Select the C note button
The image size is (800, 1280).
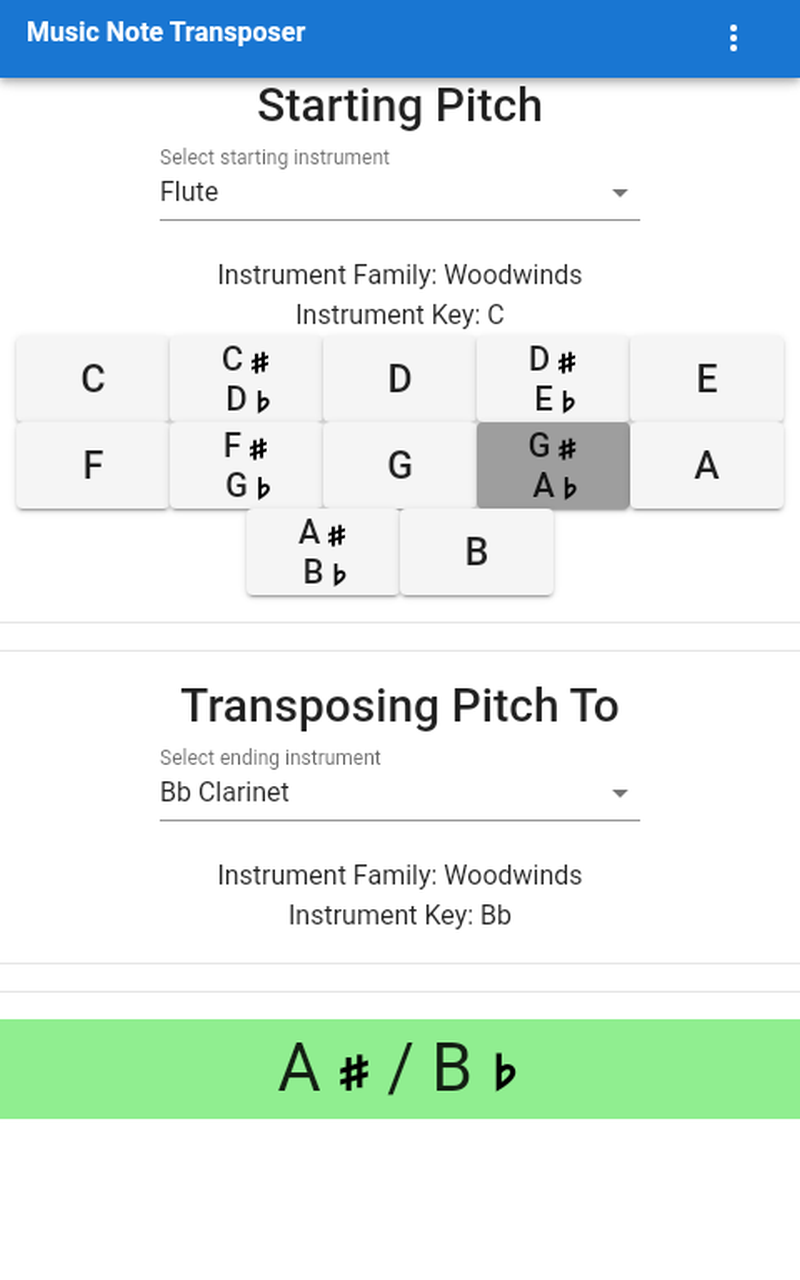93,379
